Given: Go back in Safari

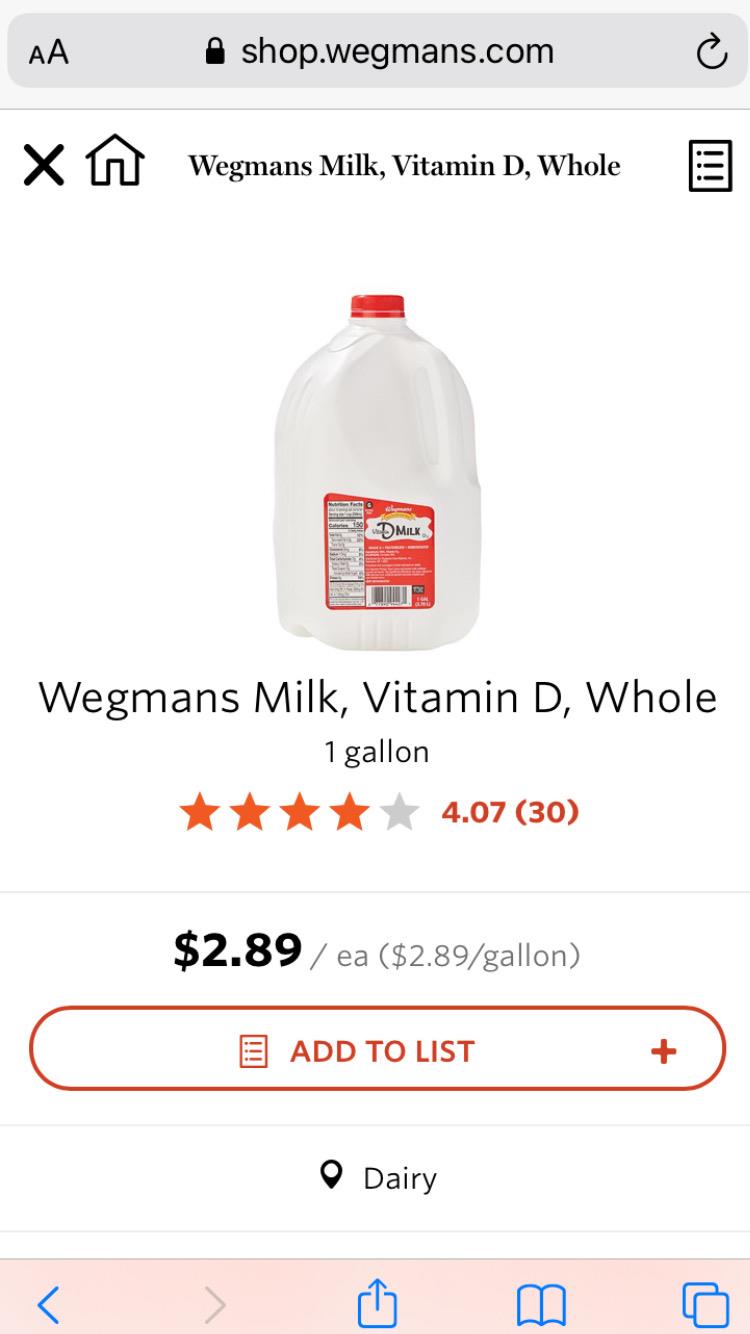Looking at the screenshot, I should pos(48,1304).
